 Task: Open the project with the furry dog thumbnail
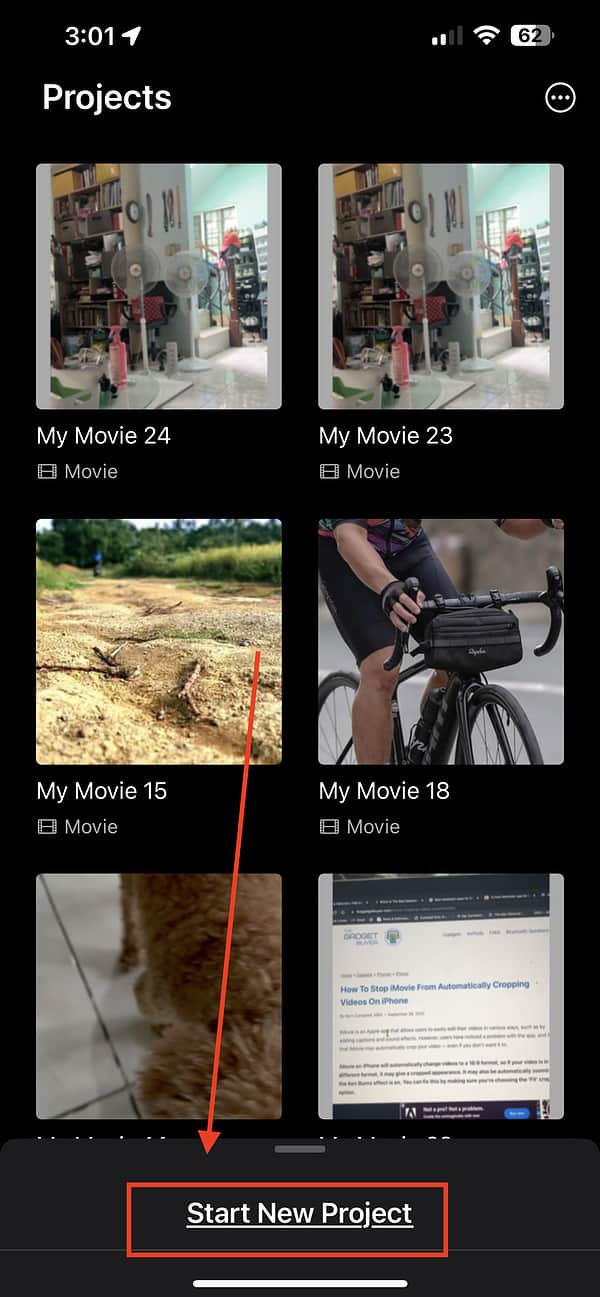pos(159,995)
